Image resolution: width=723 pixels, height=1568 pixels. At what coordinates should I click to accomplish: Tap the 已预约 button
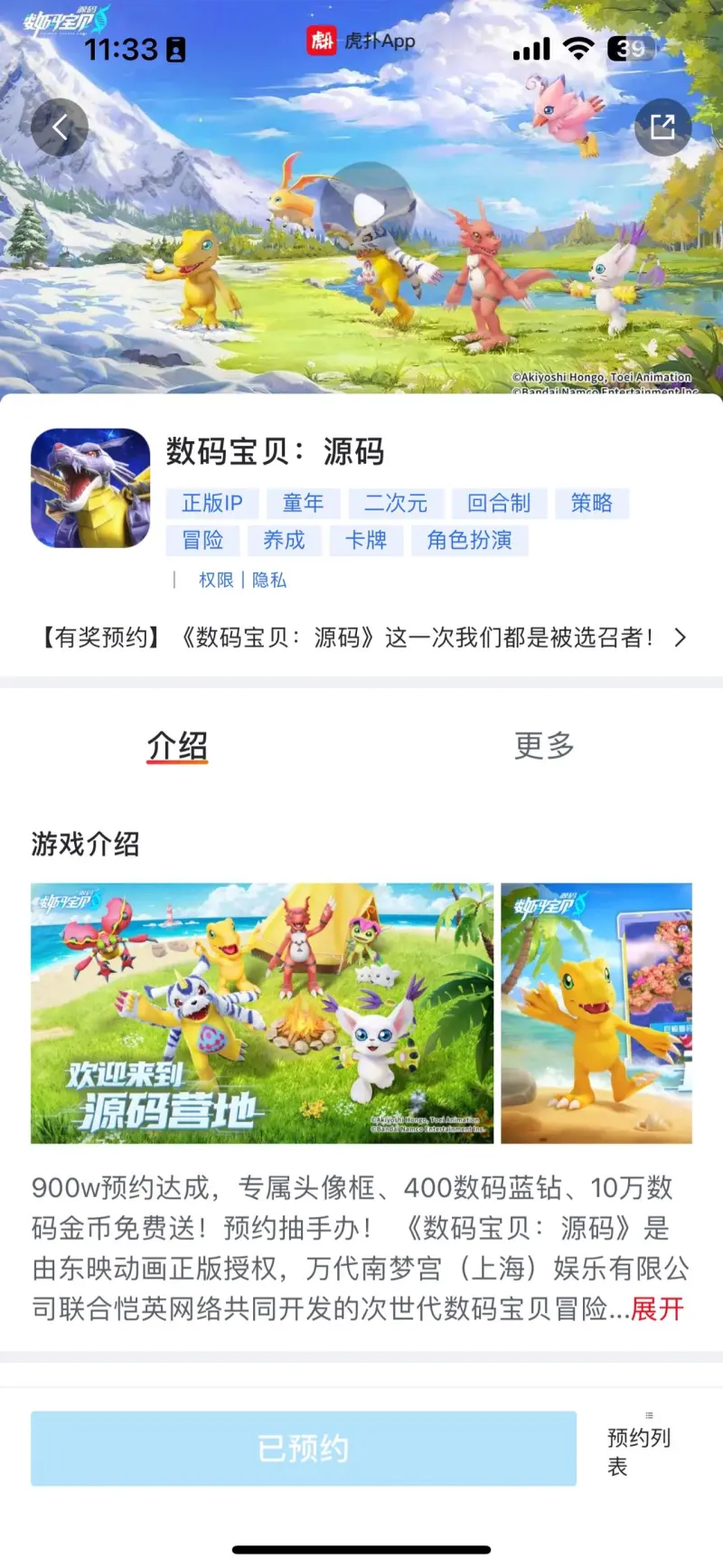pyautogui.click(x=304, y=1449)
